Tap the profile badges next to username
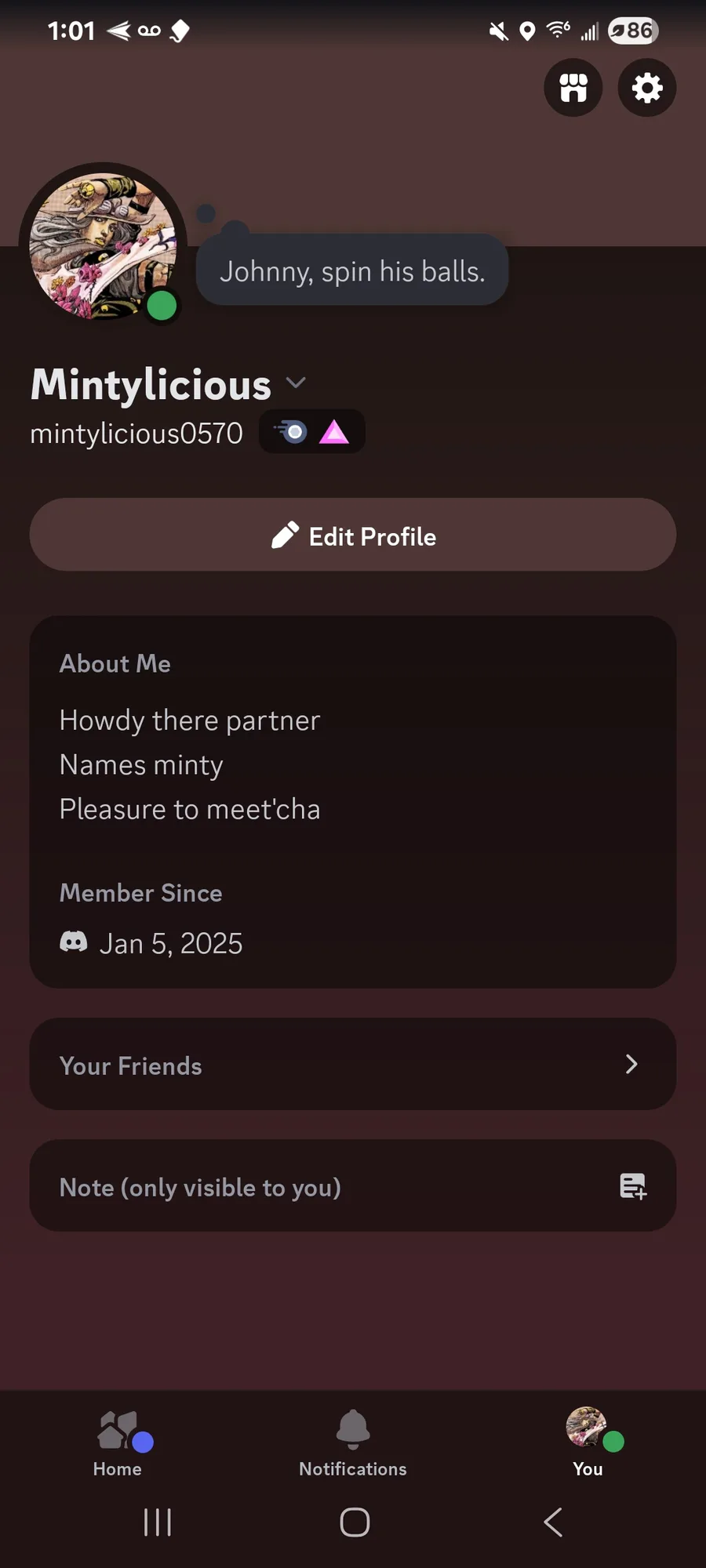Screen dimensions: 706x1568 [312, 432]
